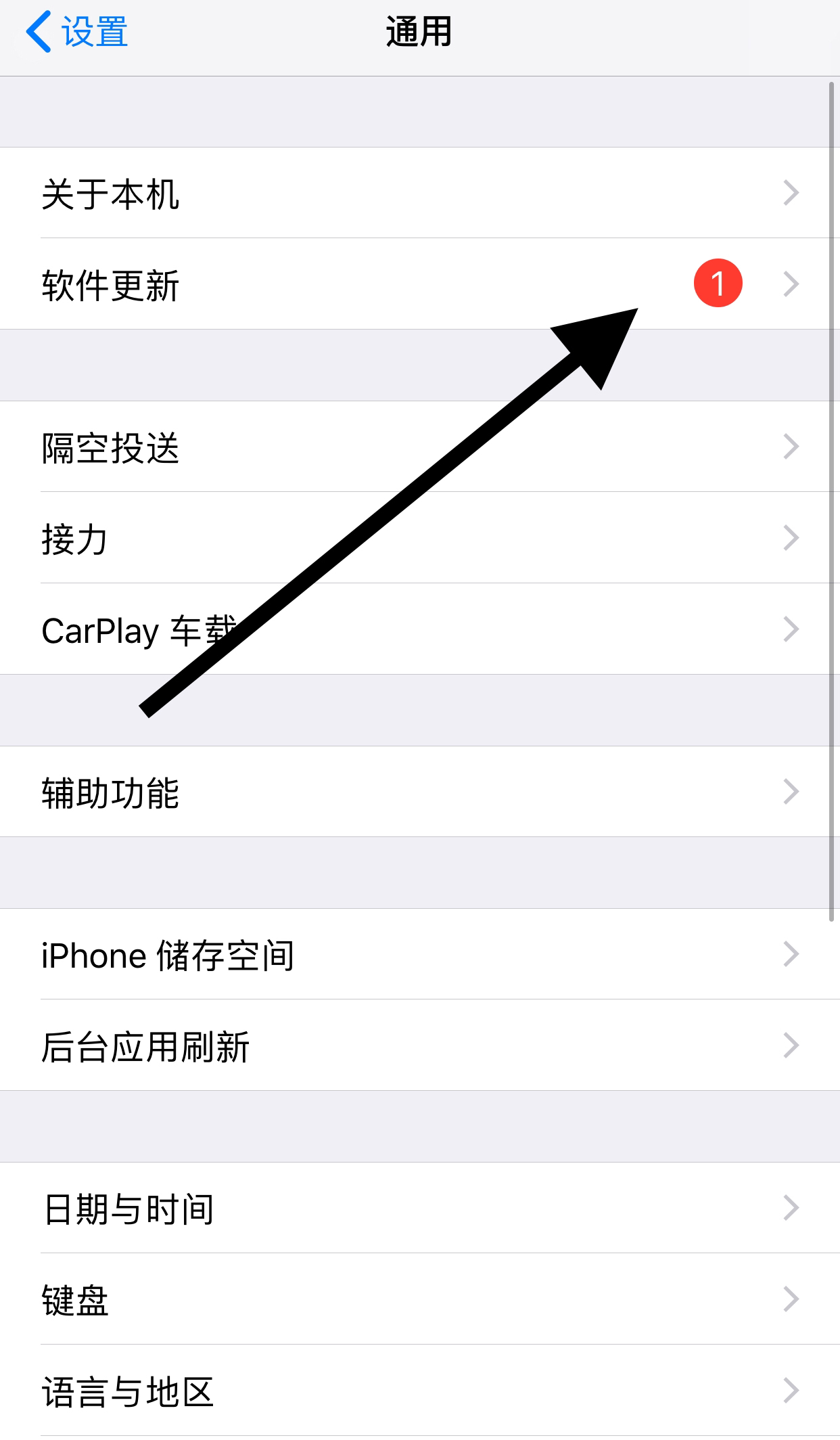The image size is (840, 1440).
Task: Open 软件更新 with the red badge
Action: tap(419, 284)
